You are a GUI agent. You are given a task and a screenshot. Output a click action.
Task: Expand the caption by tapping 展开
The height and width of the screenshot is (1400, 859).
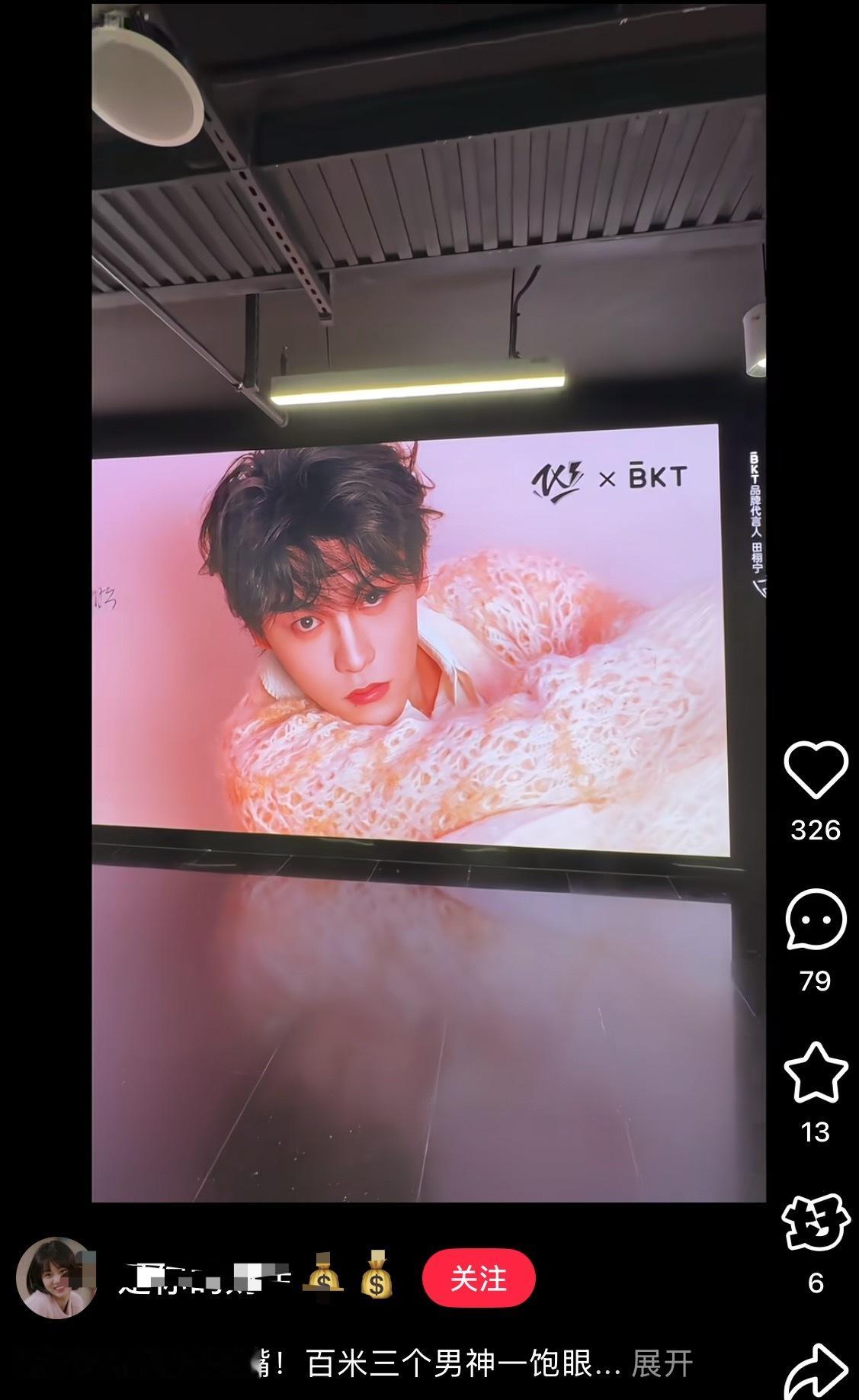click(662, 1364)
